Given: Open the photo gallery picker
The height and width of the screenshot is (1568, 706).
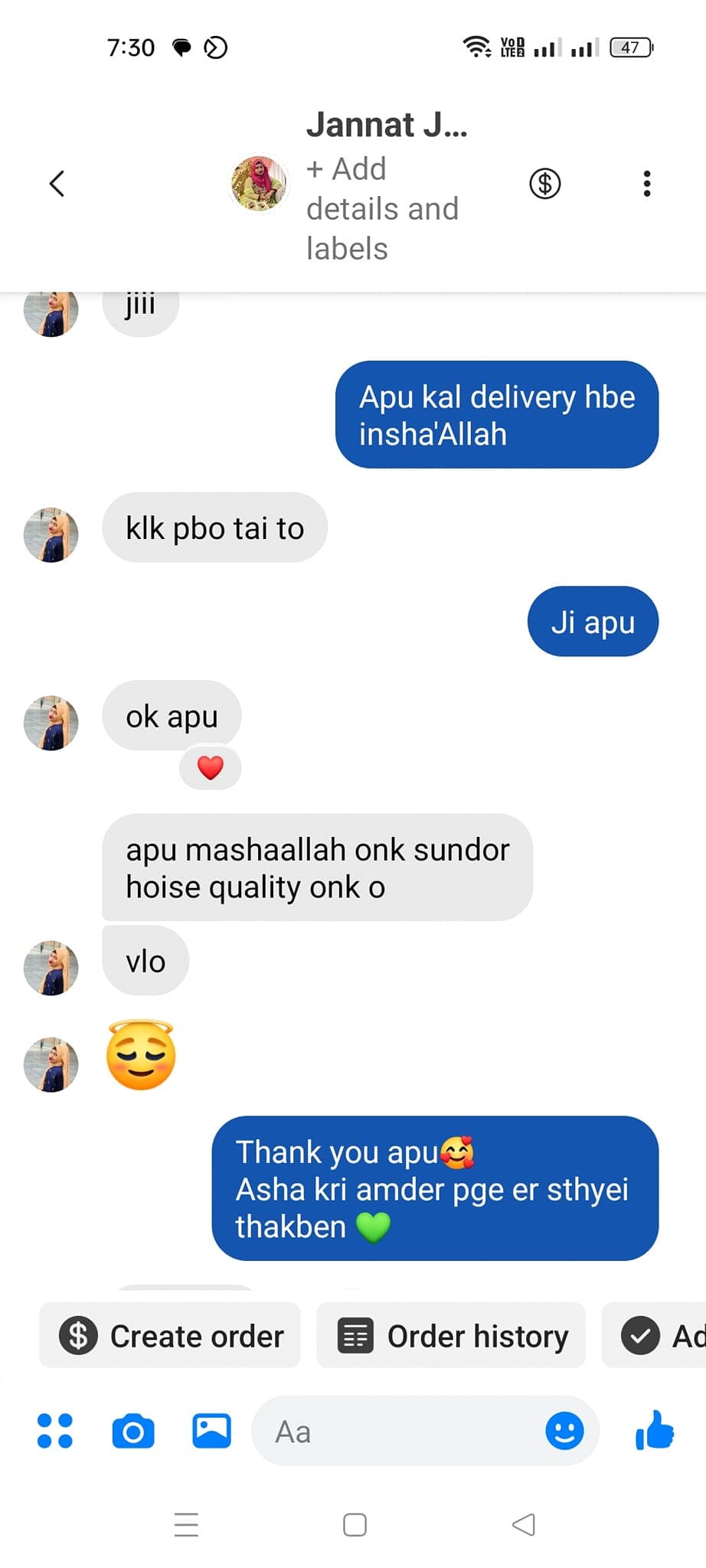Looking at the screenshot, I should coord(211,1431).
